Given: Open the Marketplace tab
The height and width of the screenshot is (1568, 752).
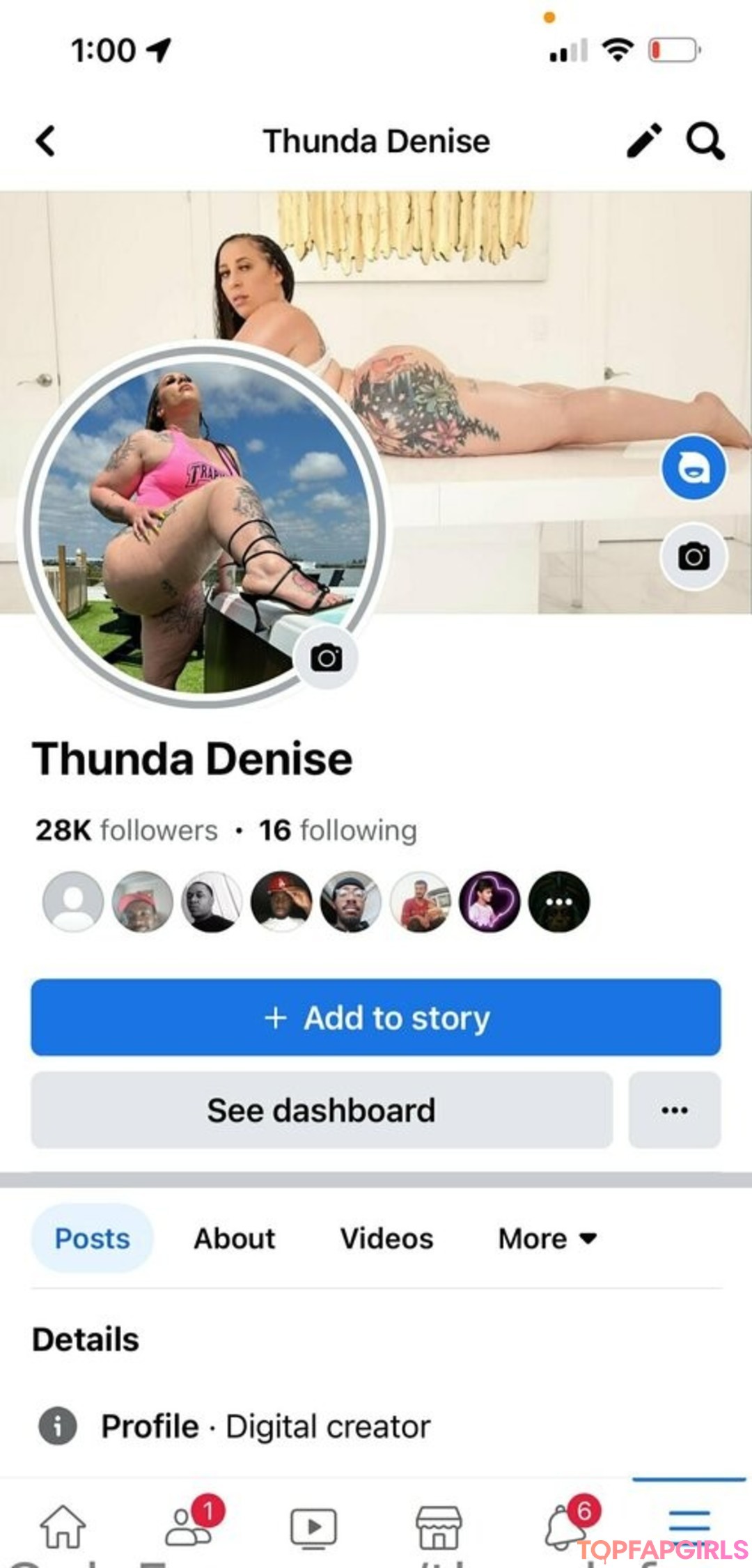Looking at the screenshot, I should [x=439, y=1527].
